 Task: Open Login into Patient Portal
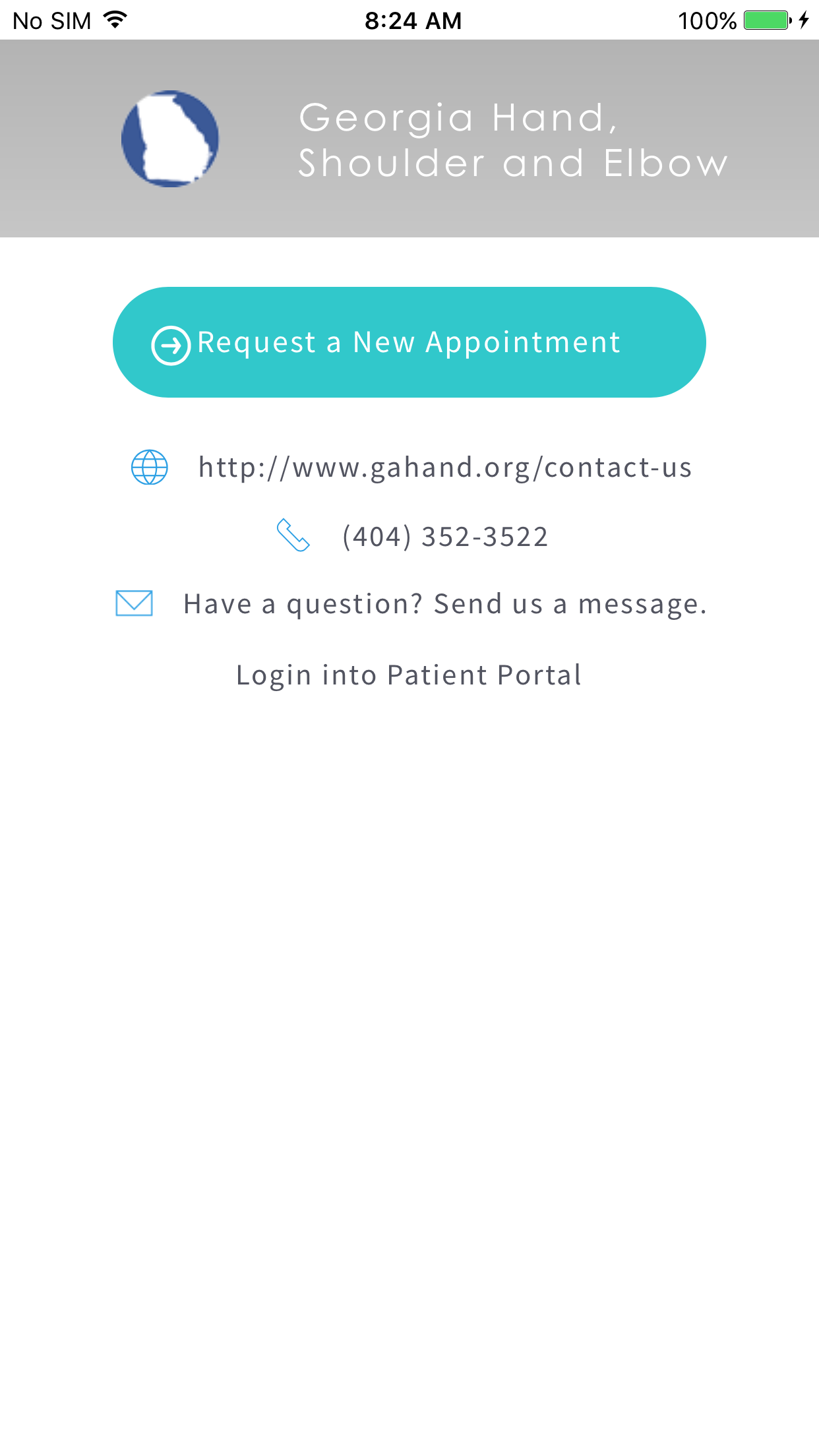(x=409, y=675)
